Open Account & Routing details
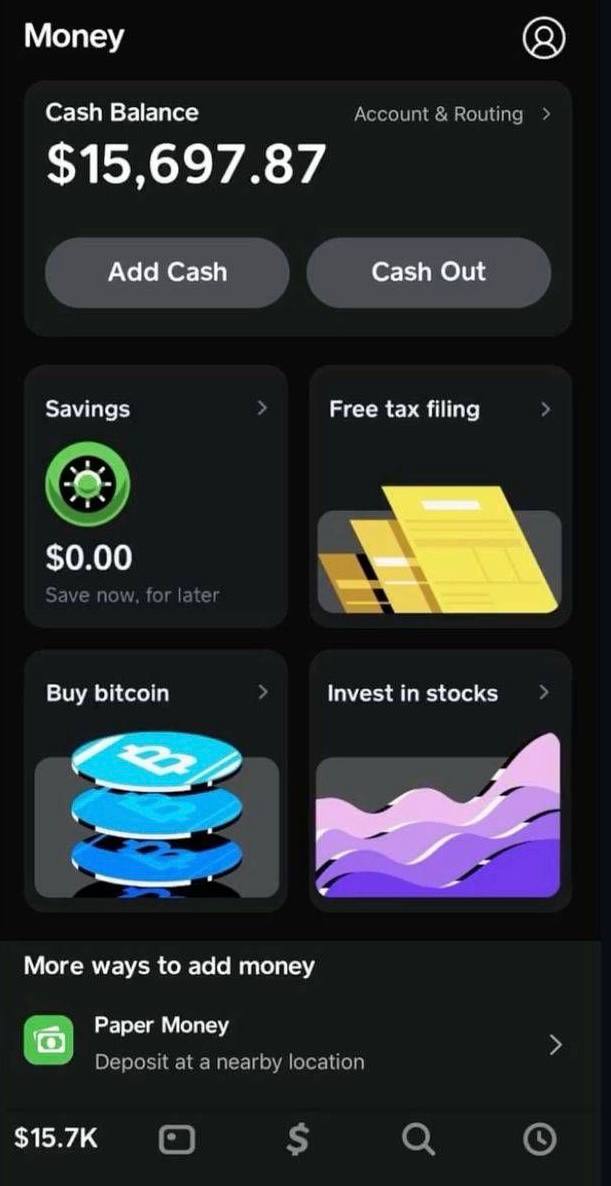 (452, 114)
